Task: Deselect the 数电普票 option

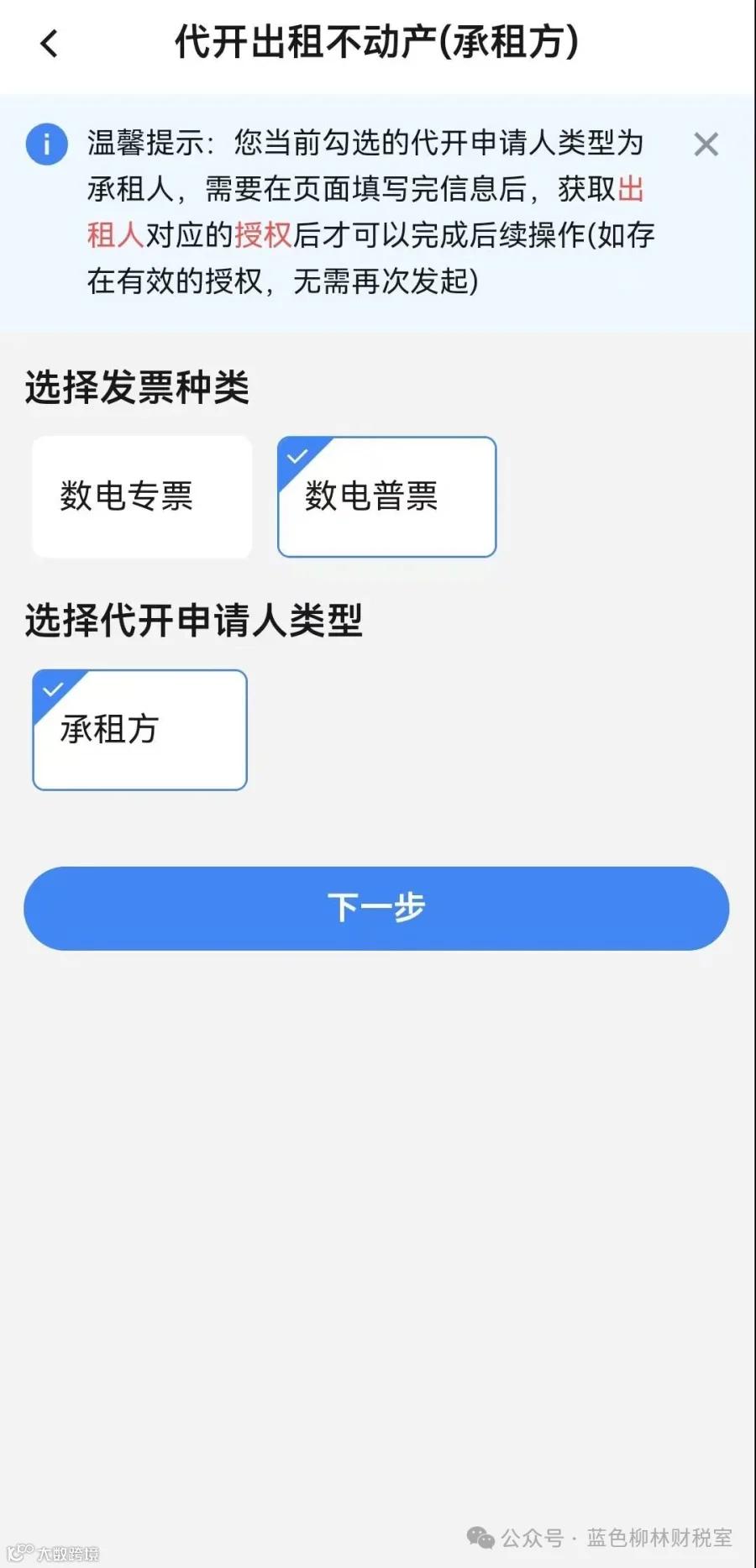Action: click(x=386, y=496)
